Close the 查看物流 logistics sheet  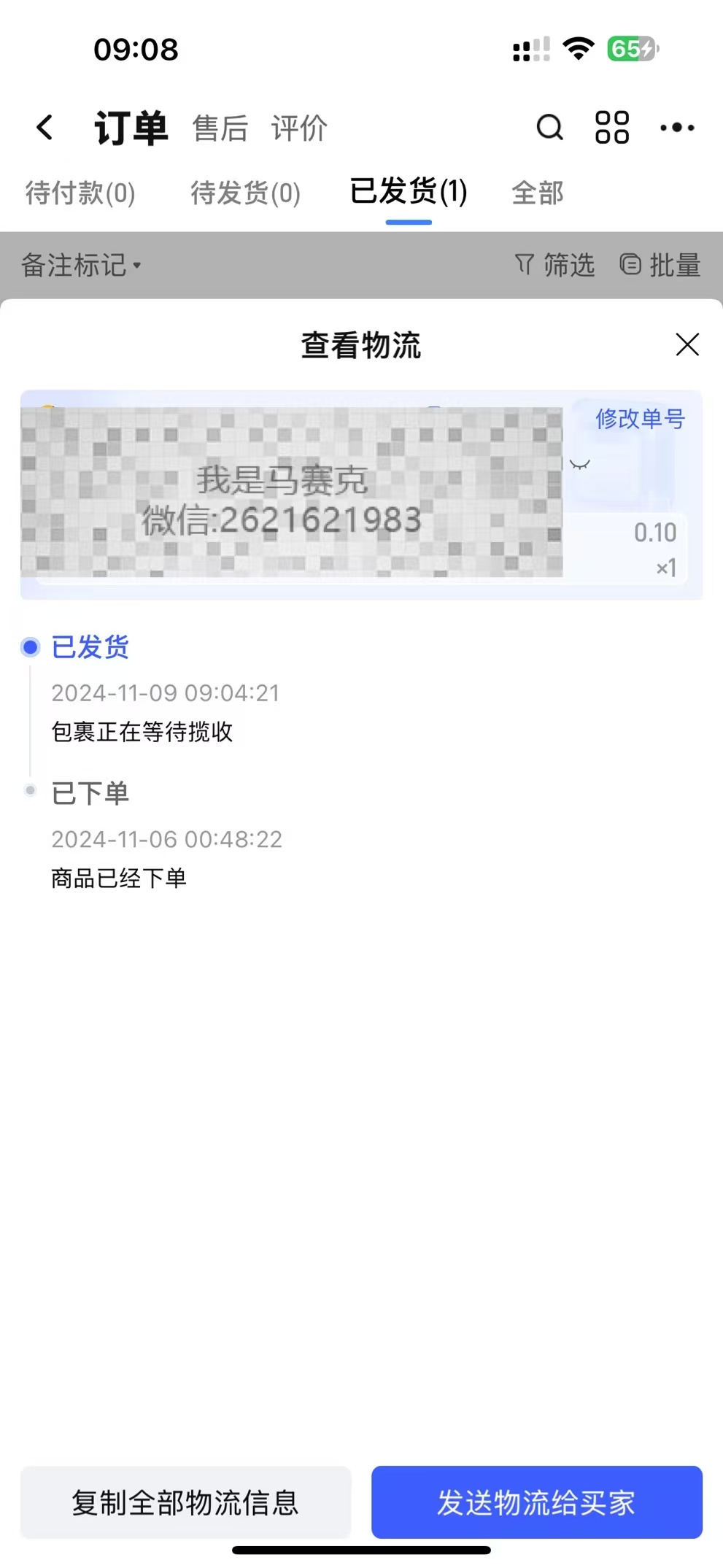tap(687, 344)
